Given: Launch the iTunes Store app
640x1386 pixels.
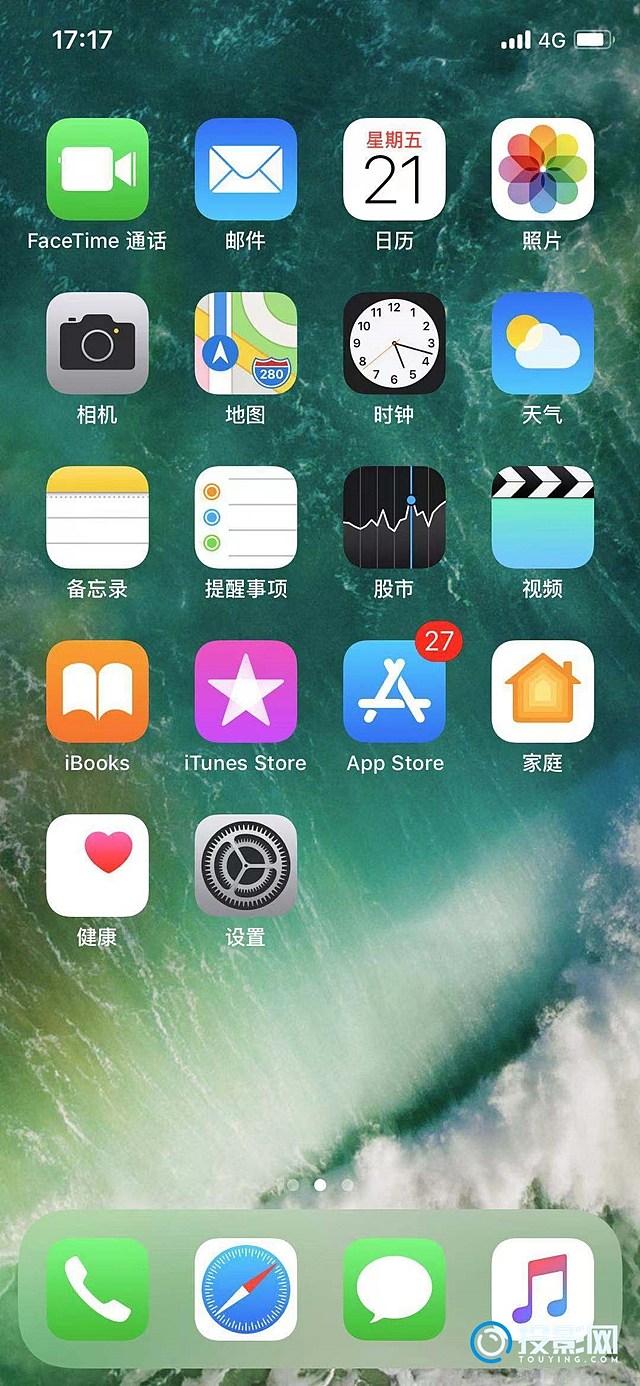Looking at the screenshot, I should (x=246, y=691).
